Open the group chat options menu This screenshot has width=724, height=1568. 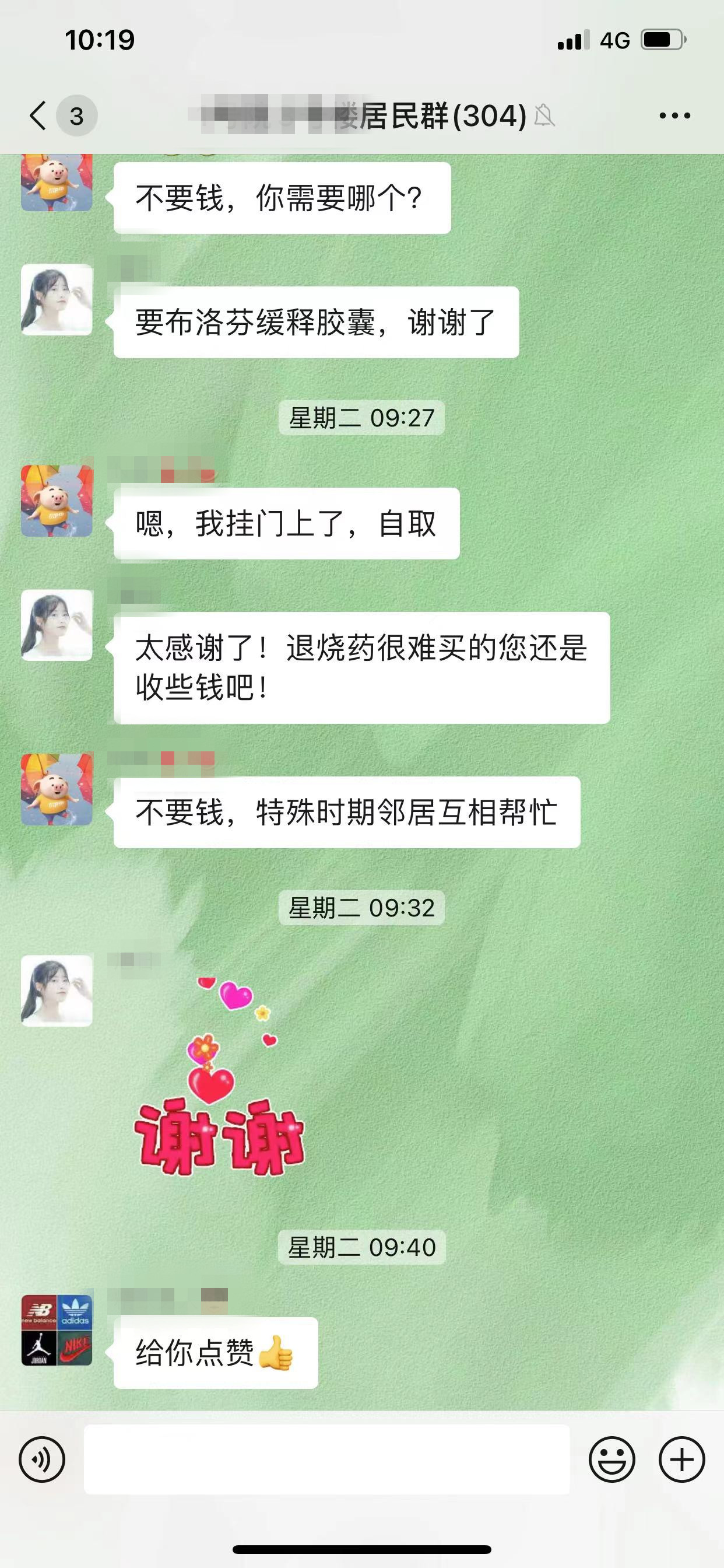click(674, 116)
